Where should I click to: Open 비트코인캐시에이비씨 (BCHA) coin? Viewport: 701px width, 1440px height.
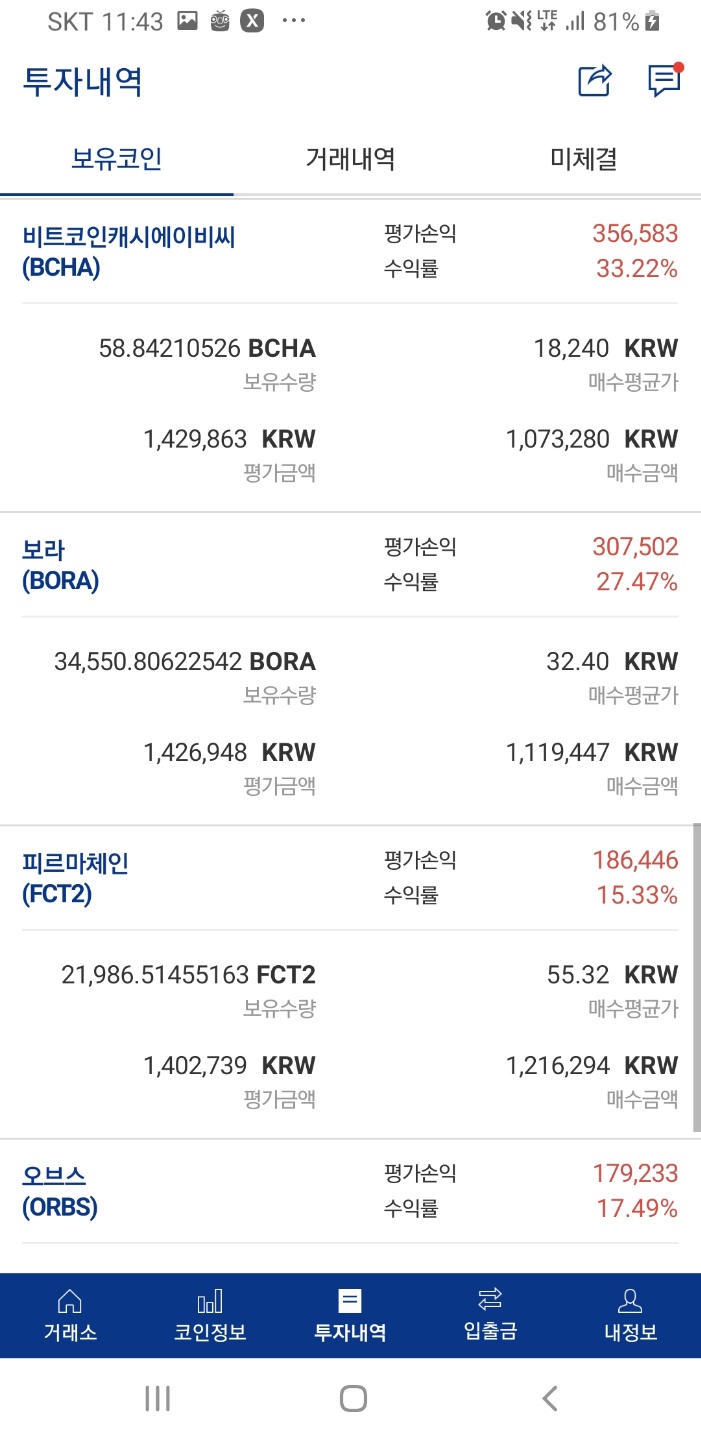[x=129, y=252]
